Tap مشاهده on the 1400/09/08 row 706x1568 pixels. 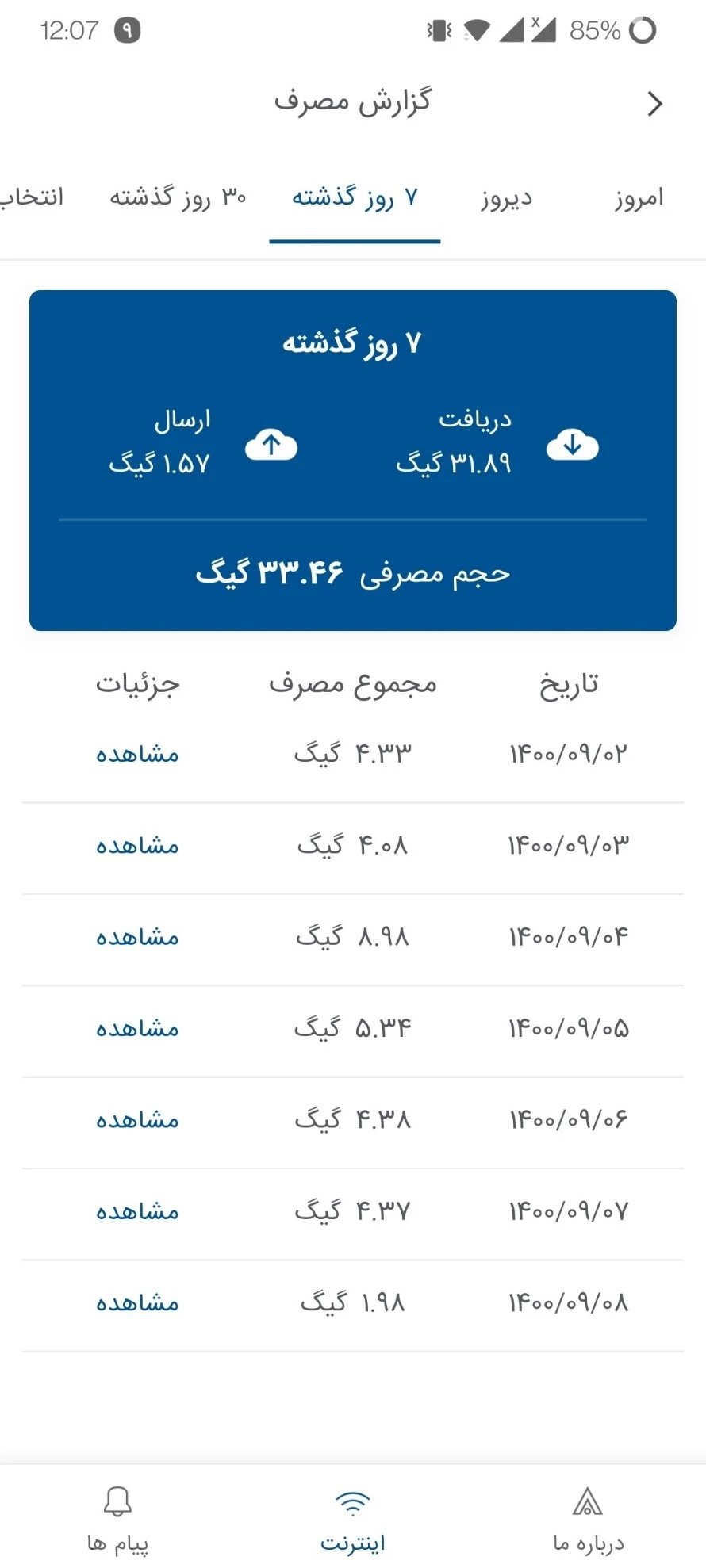click(137, 1303)
